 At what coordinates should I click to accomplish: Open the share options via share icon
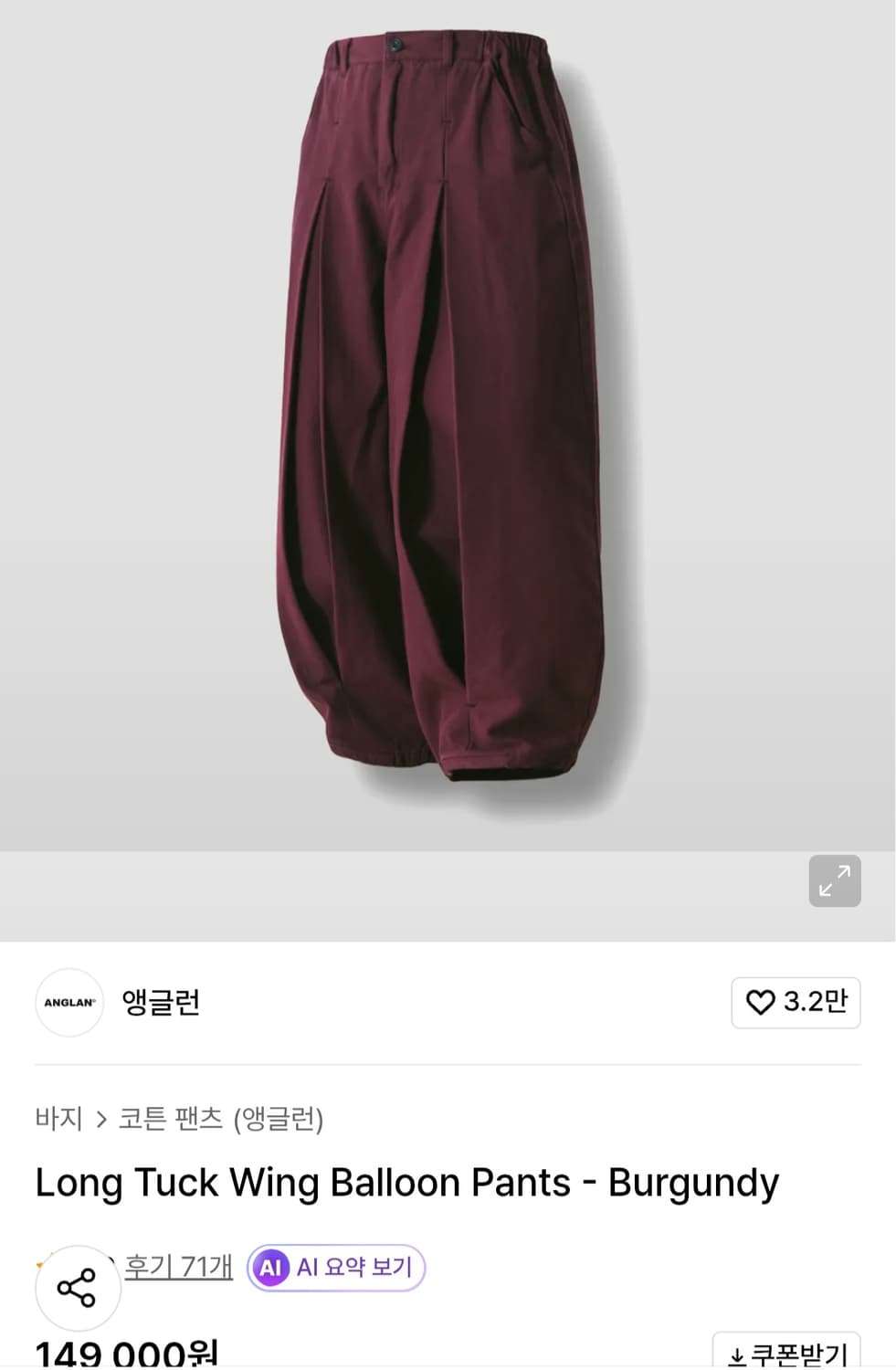tap(78, 1288)
